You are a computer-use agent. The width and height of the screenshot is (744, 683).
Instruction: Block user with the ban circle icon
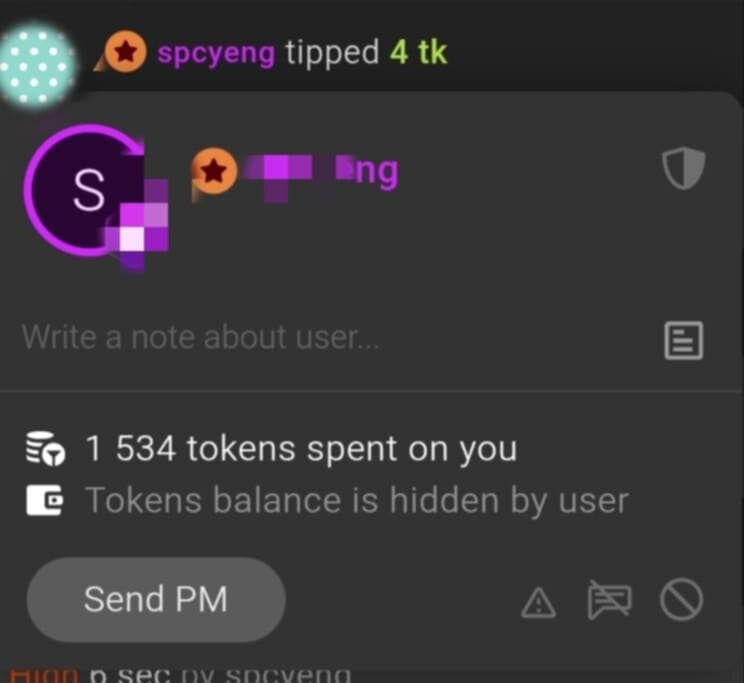(682, 601)
